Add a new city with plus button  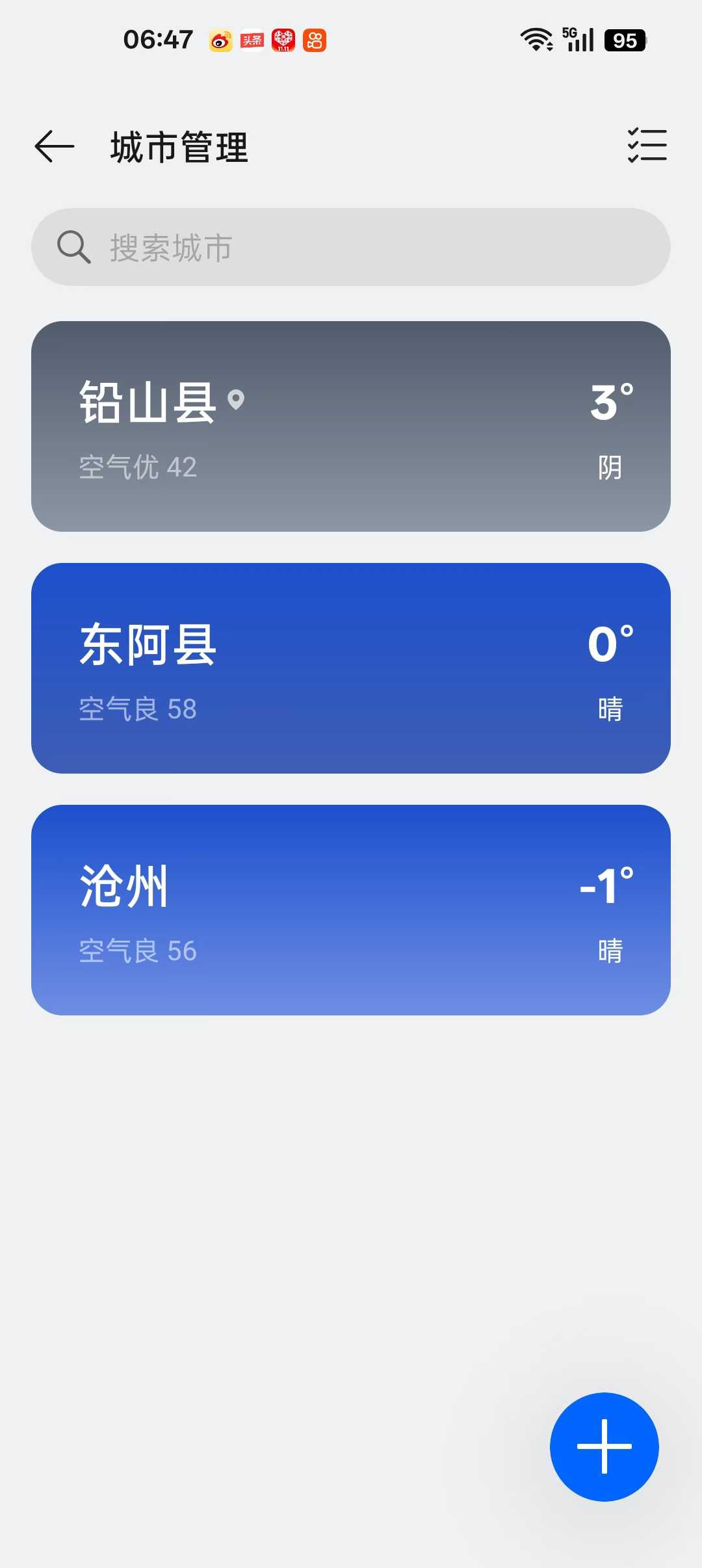coord(604,1446)
